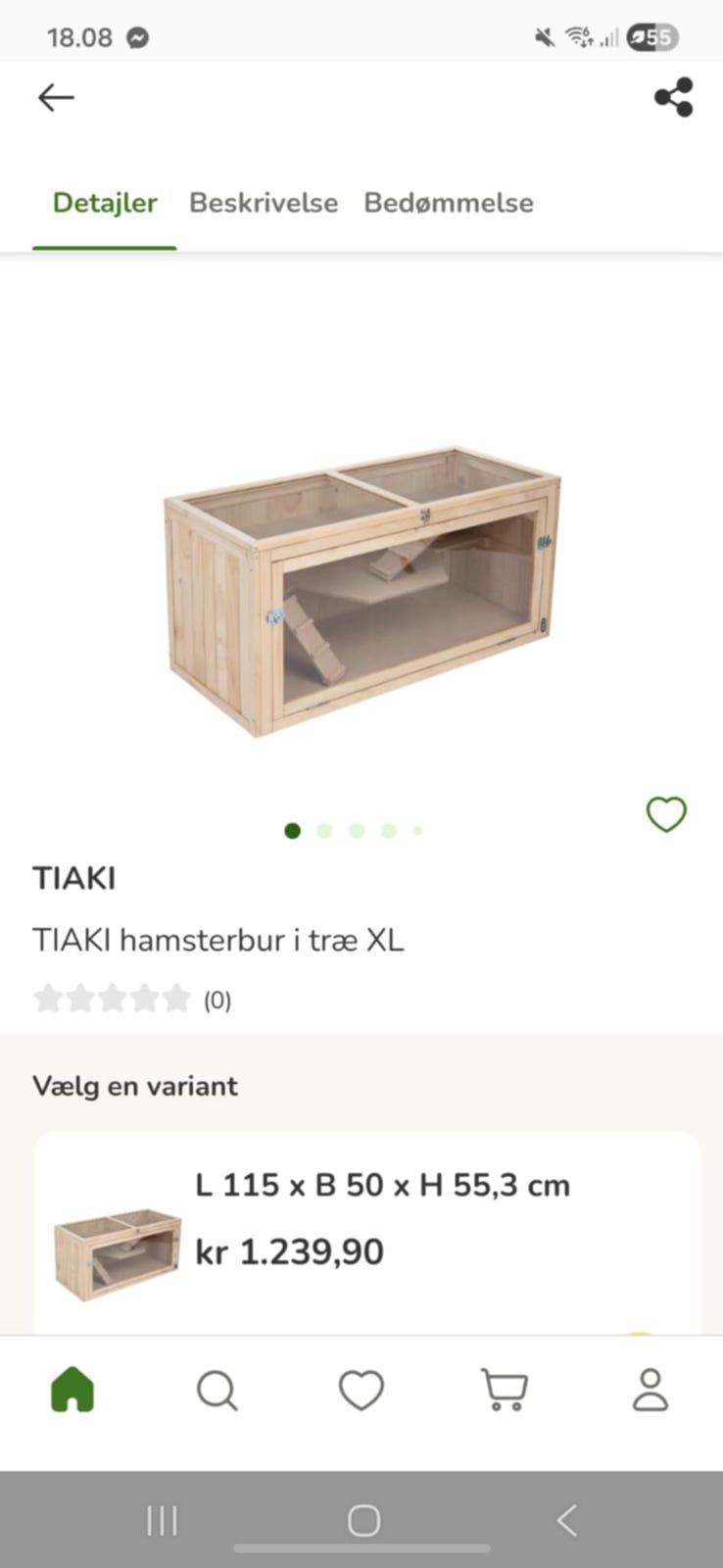Open the Bedømmelse tab

(x=449, y=203)
